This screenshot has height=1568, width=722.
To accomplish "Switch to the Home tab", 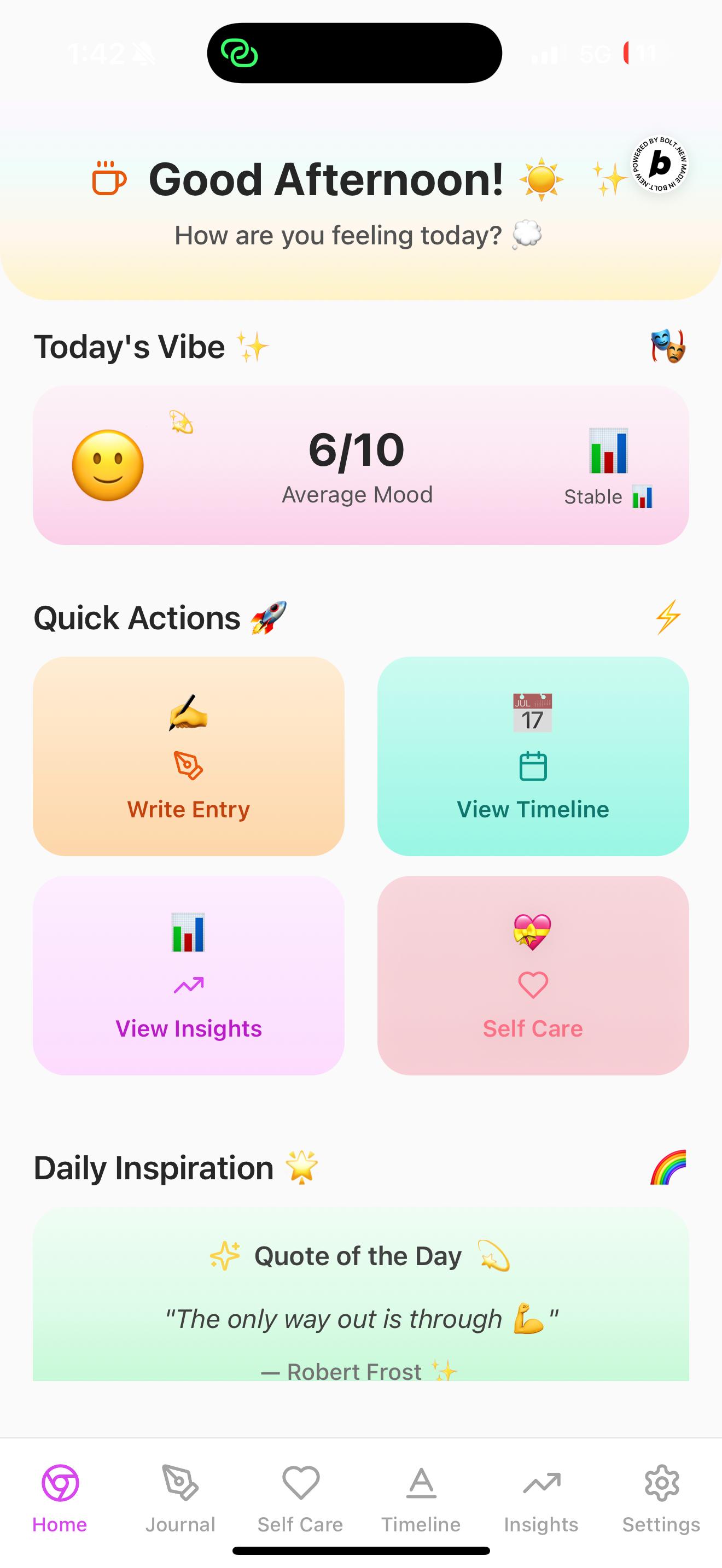I will tap(60, 1497).
